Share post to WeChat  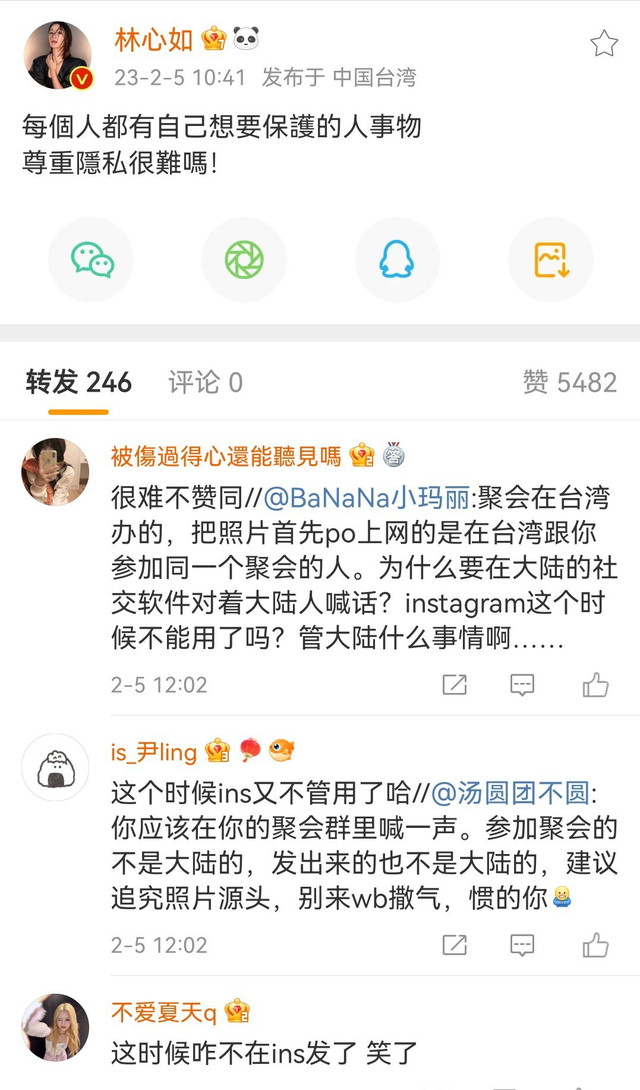pos(91,260)
